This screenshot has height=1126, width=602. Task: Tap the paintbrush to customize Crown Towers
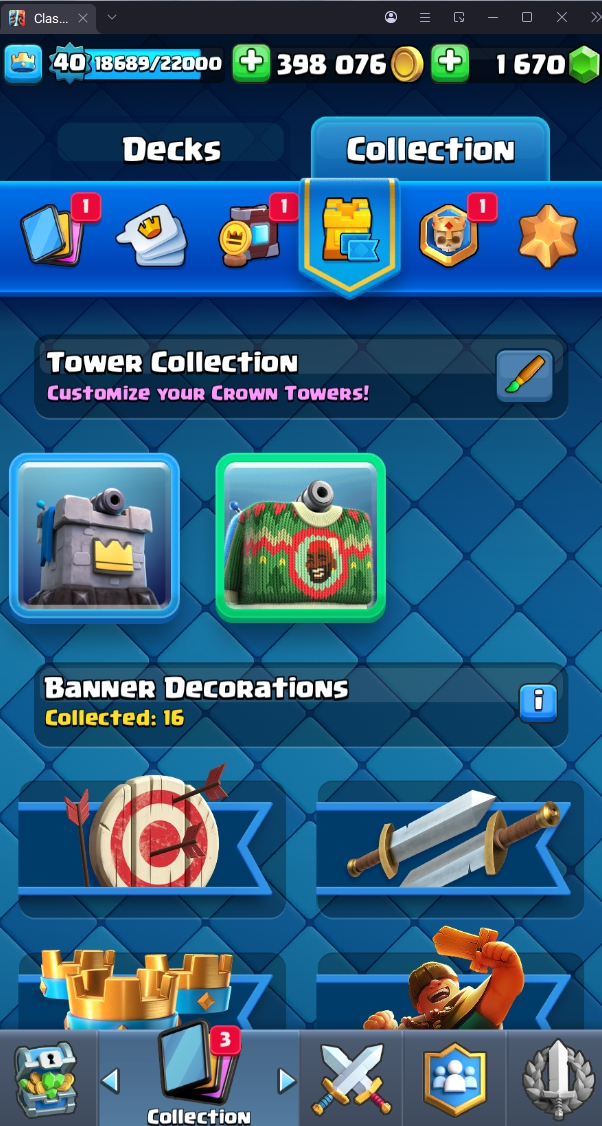[x=524, y=376]
